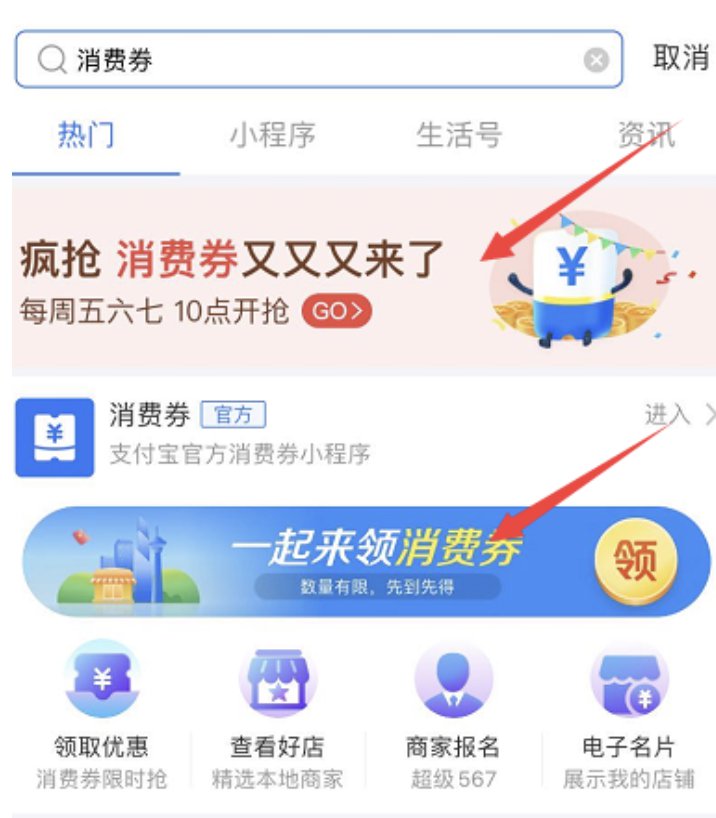This screenshot has height=818, width=716.
Task: Switch to the 小程序 tab
Action: (x=272, y=135)
